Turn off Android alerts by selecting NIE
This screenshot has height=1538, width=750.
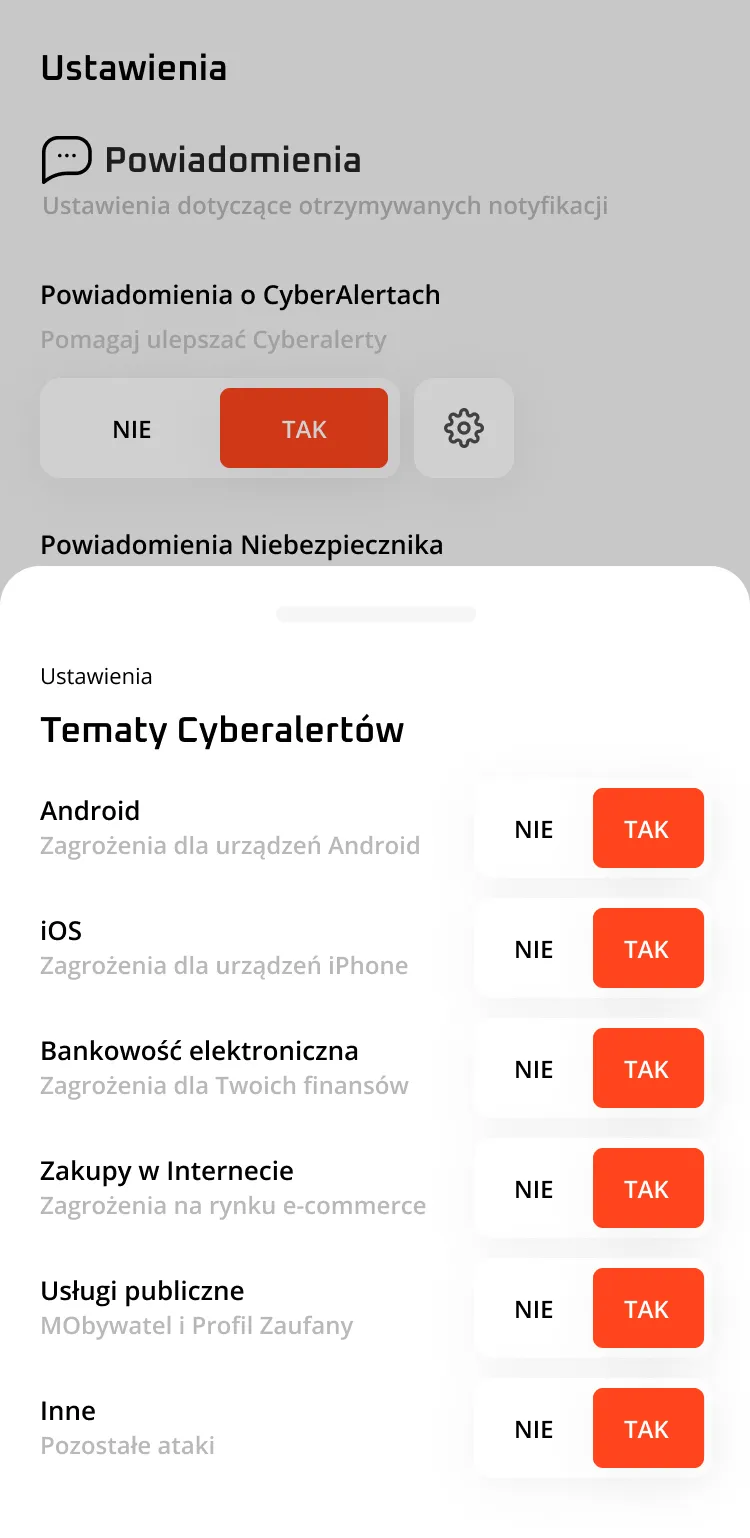(533, 828)
